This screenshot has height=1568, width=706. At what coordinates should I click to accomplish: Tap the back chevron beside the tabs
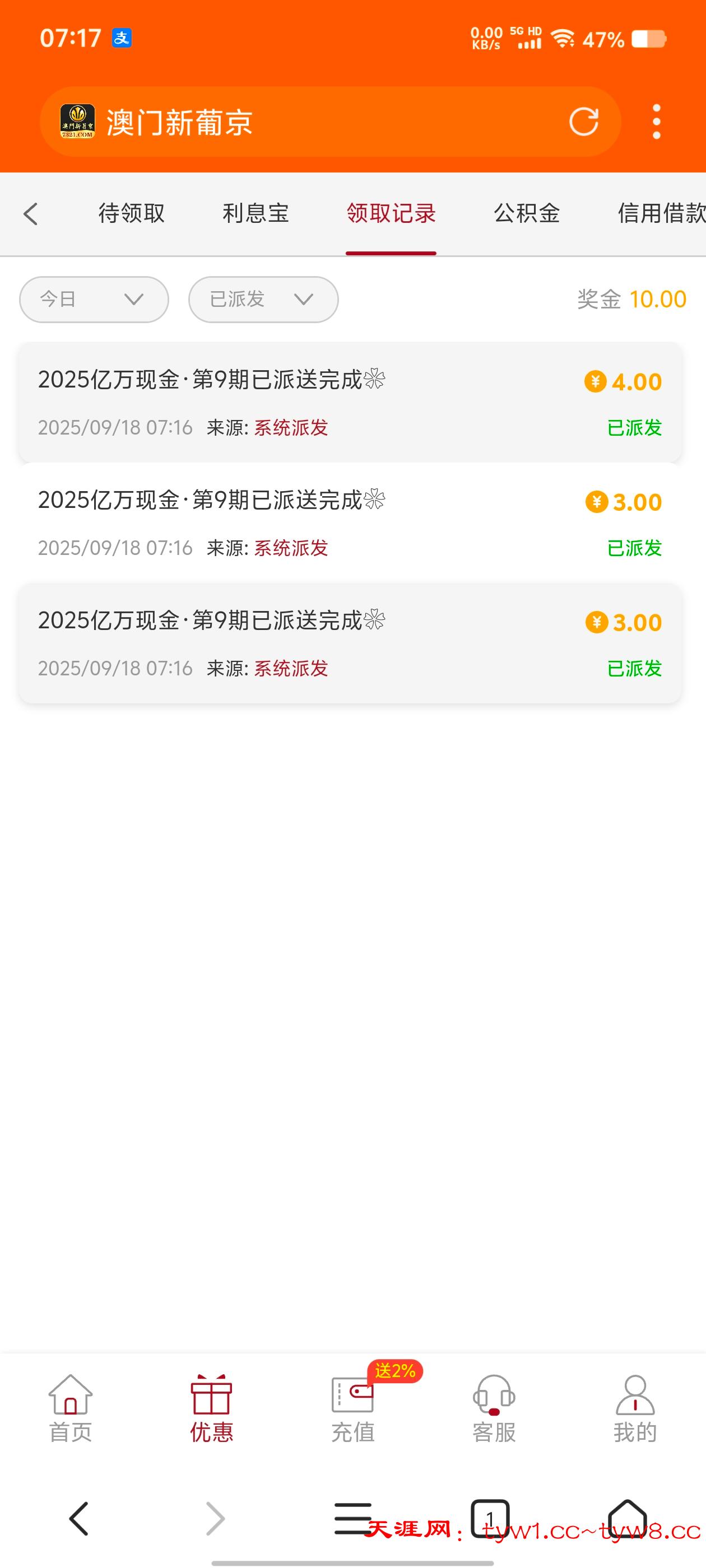click(x=30, y=214)
